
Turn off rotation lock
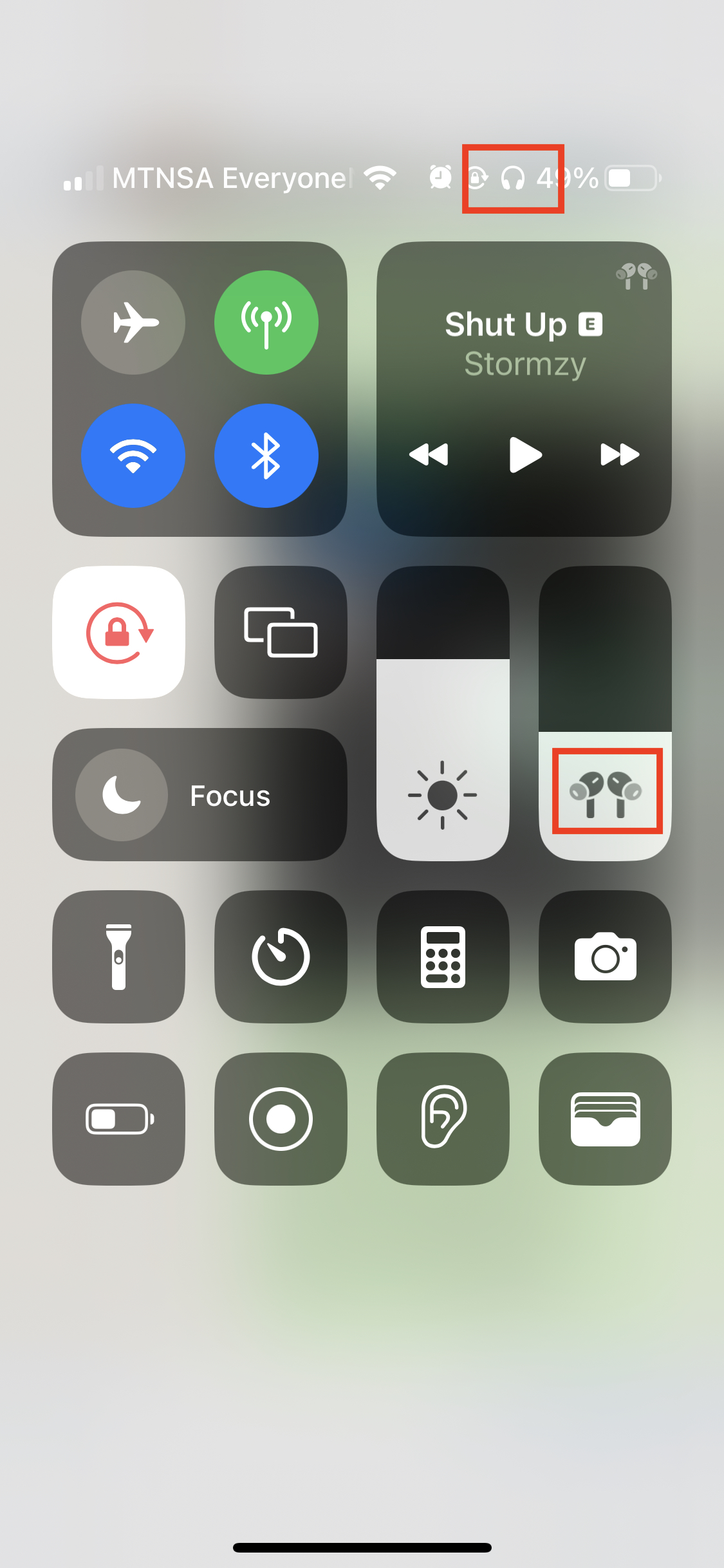click(x=119, y=632)
